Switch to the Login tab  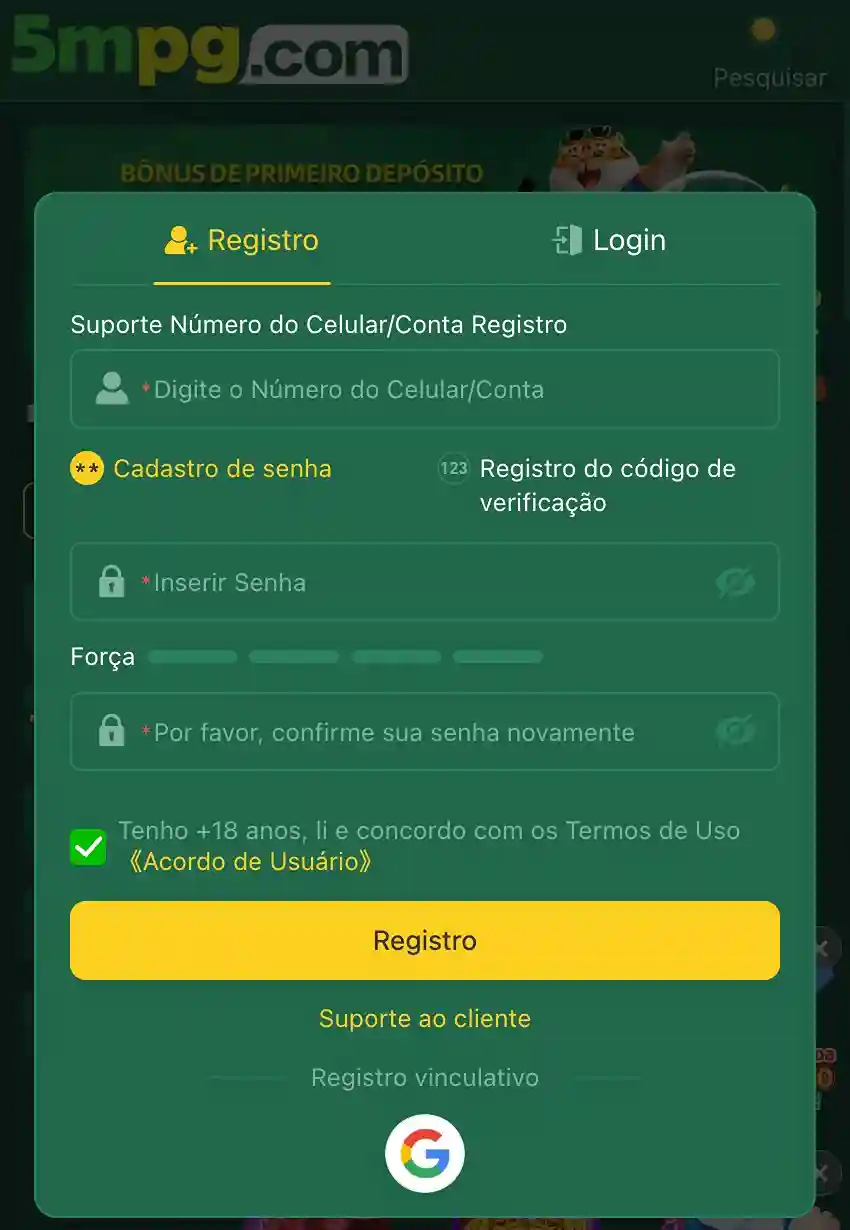(609, 240)
